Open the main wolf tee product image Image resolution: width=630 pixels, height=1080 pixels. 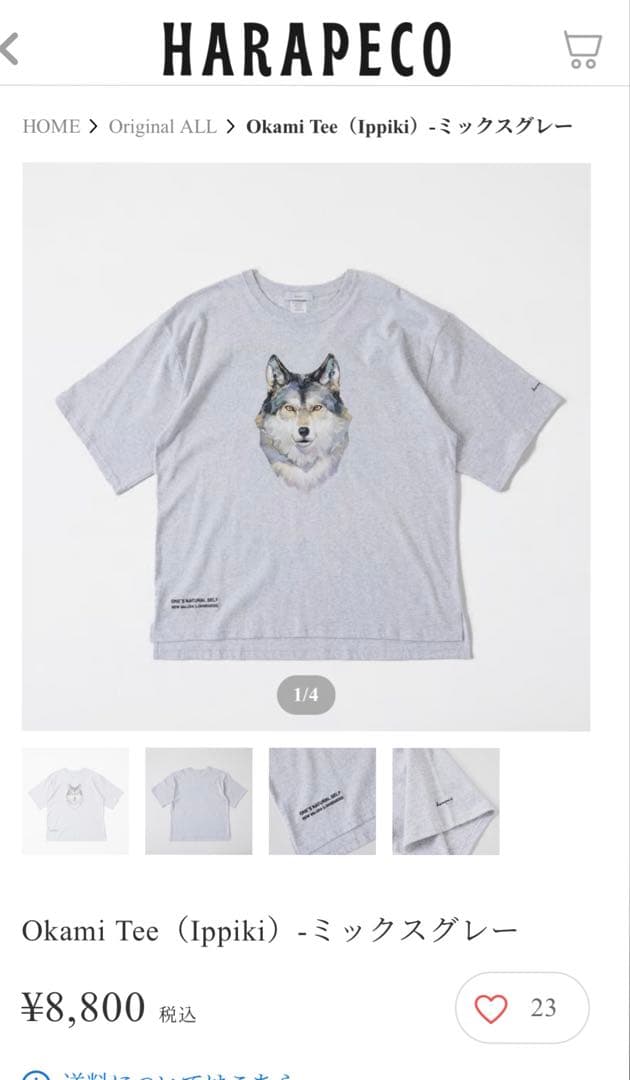[x=306, y=445]
